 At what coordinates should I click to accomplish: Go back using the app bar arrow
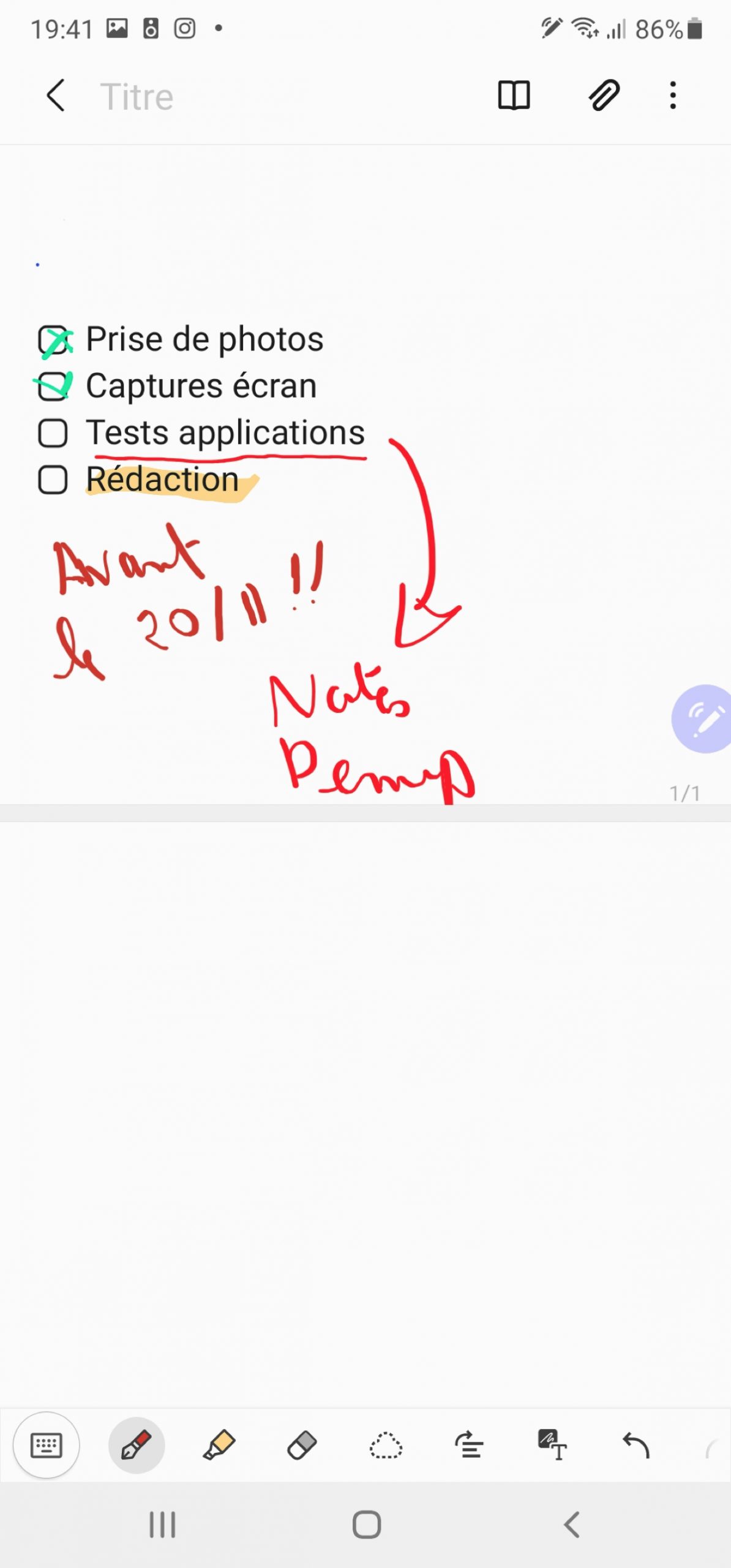click(x=55, y=96)
